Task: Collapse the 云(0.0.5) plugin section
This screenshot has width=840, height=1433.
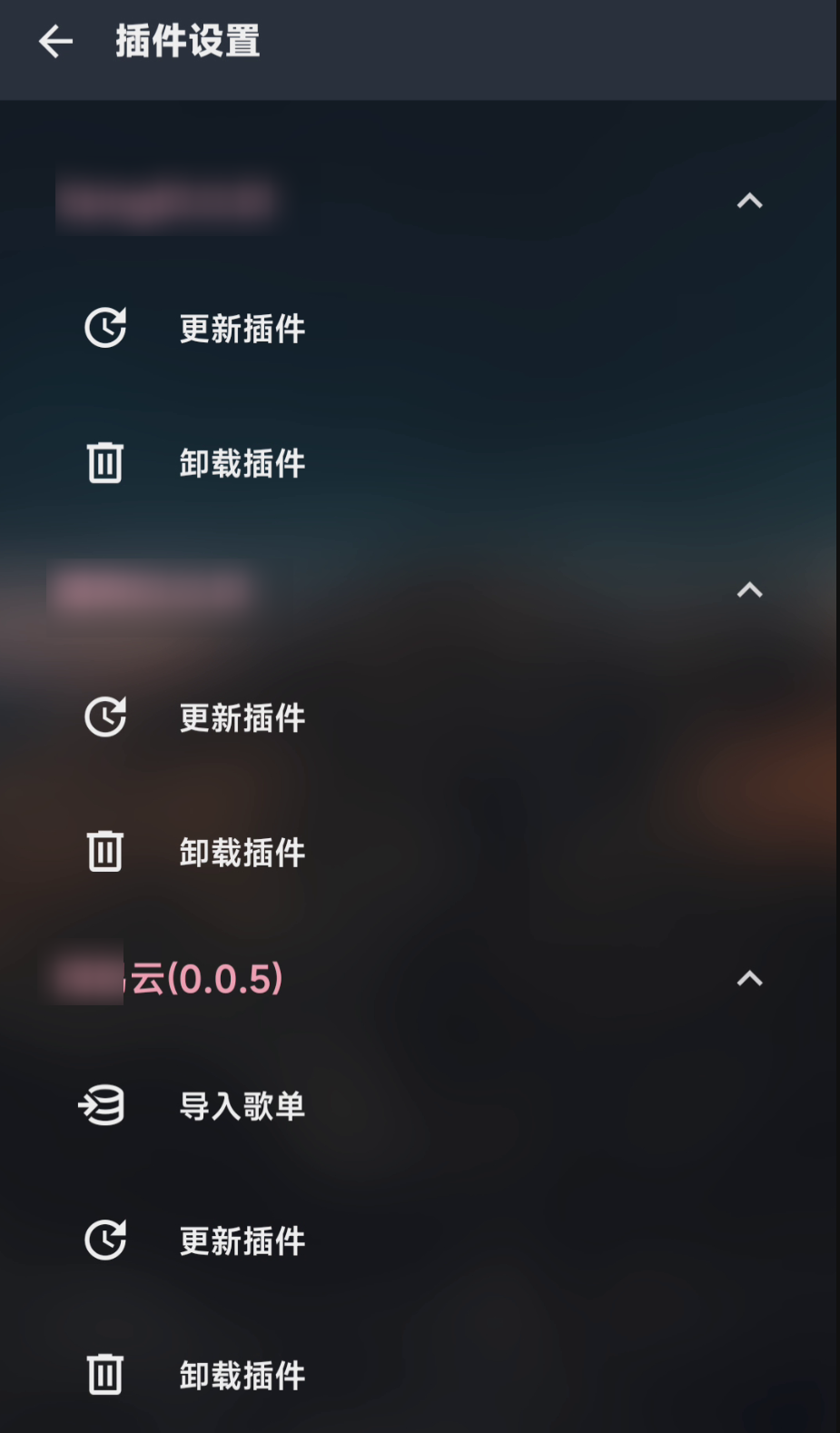Action: 748,979
